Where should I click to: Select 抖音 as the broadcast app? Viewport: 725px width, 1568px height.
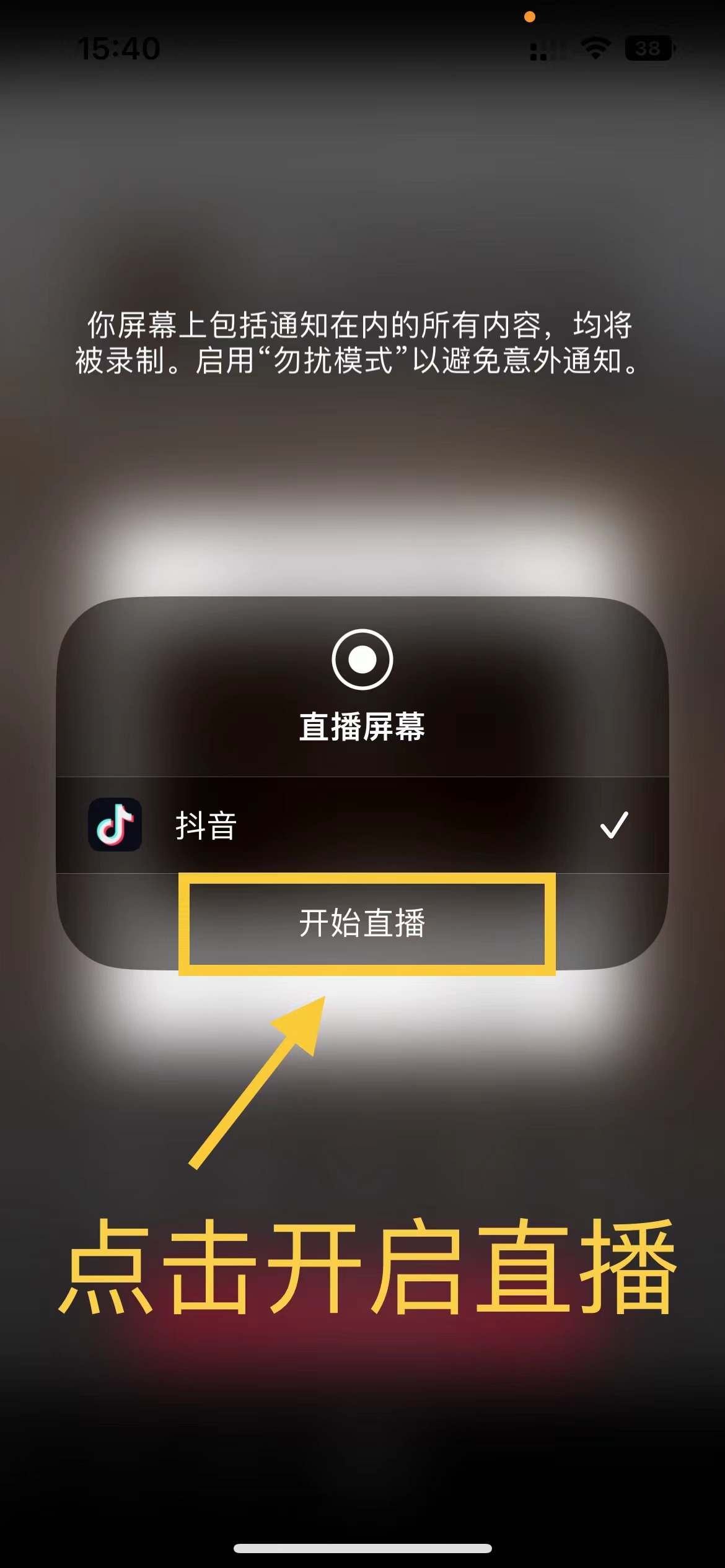[362, 825]
